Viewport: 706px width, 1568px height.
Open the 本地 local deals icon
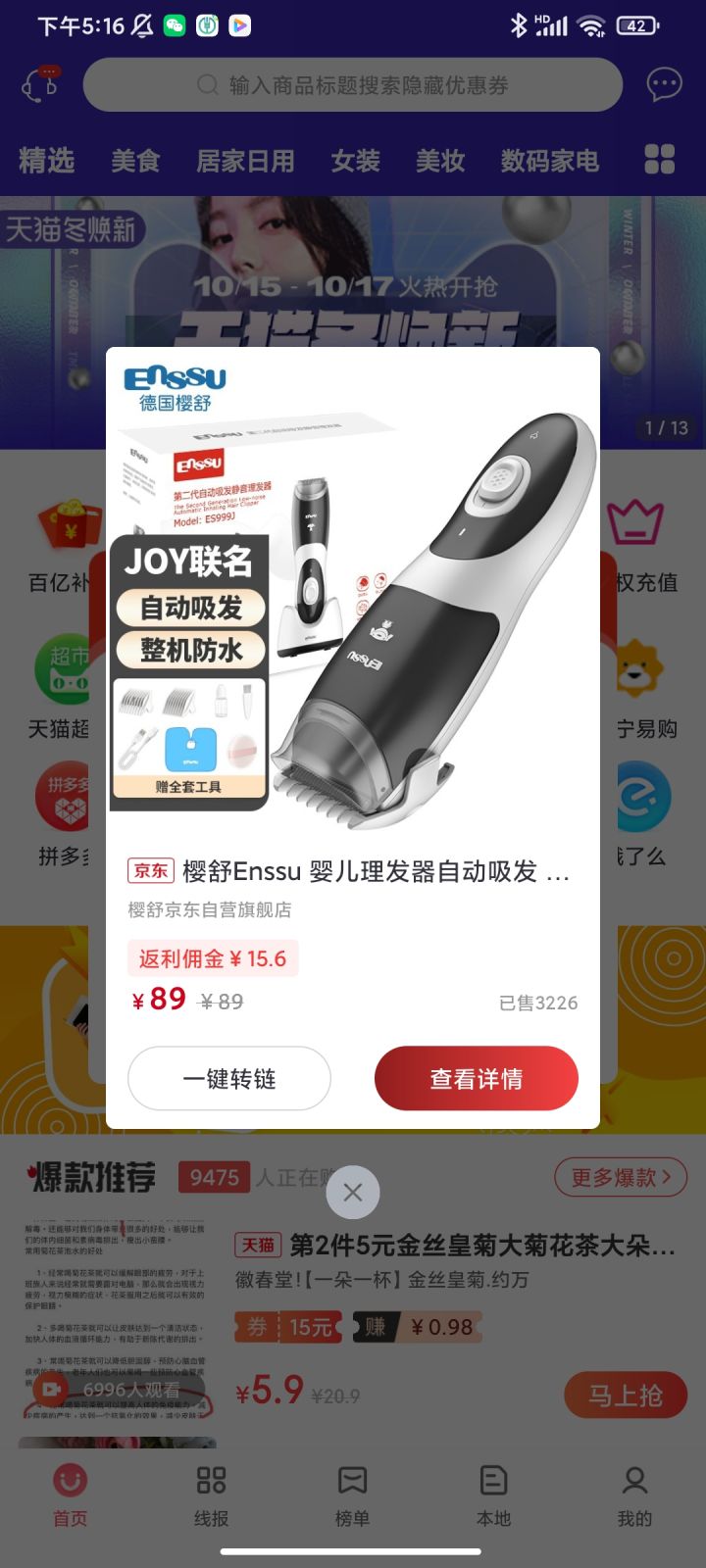[493, 1494]
